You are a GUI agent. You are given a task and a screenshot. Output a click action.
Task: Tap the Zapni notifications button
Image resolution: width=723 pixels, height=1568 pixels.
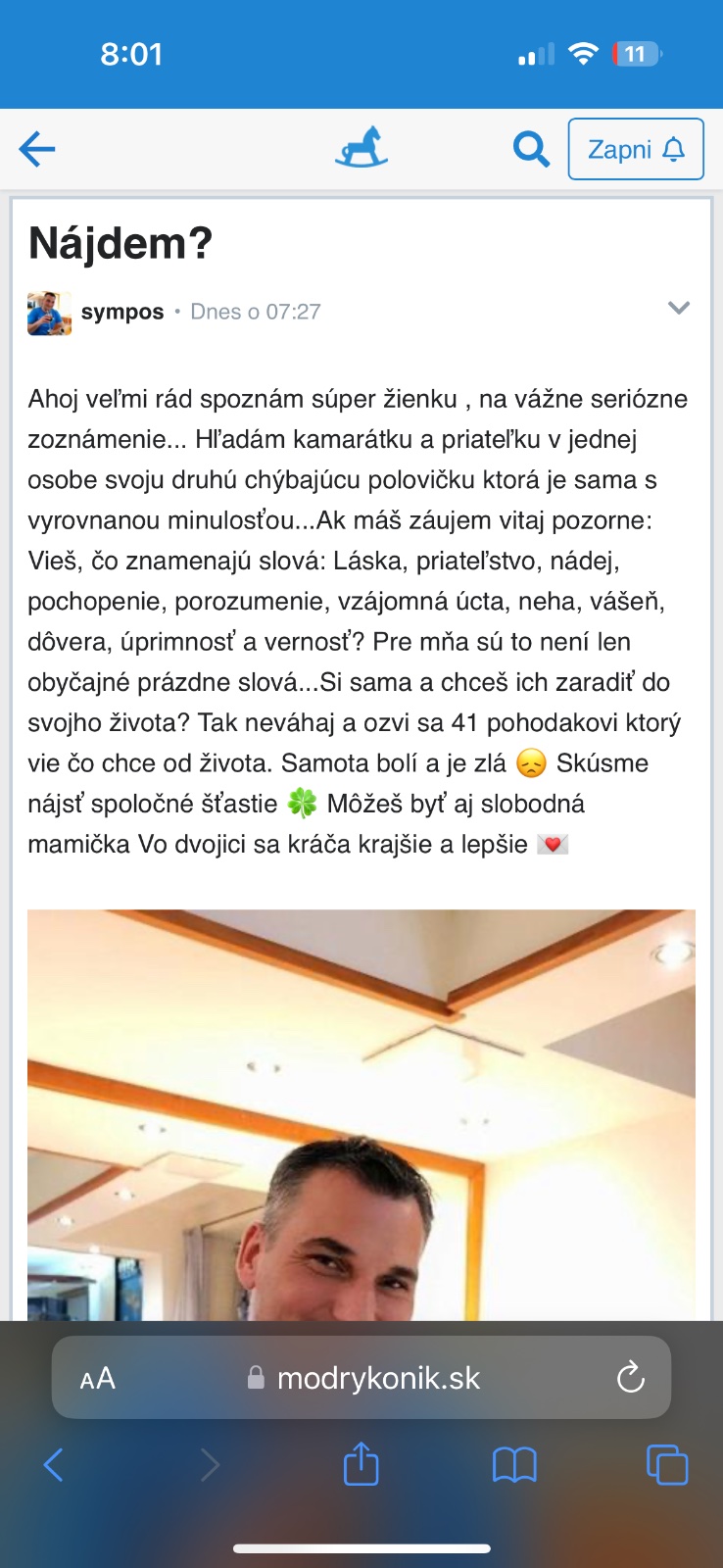(x=636, y=149)
